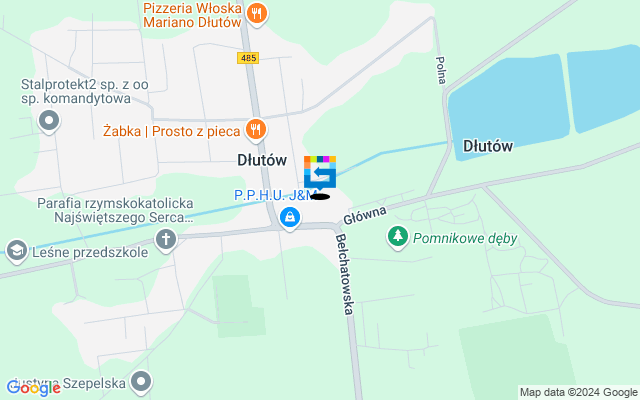
Task: View the Leśne przedszkole place pin
Action: point(16,248)
